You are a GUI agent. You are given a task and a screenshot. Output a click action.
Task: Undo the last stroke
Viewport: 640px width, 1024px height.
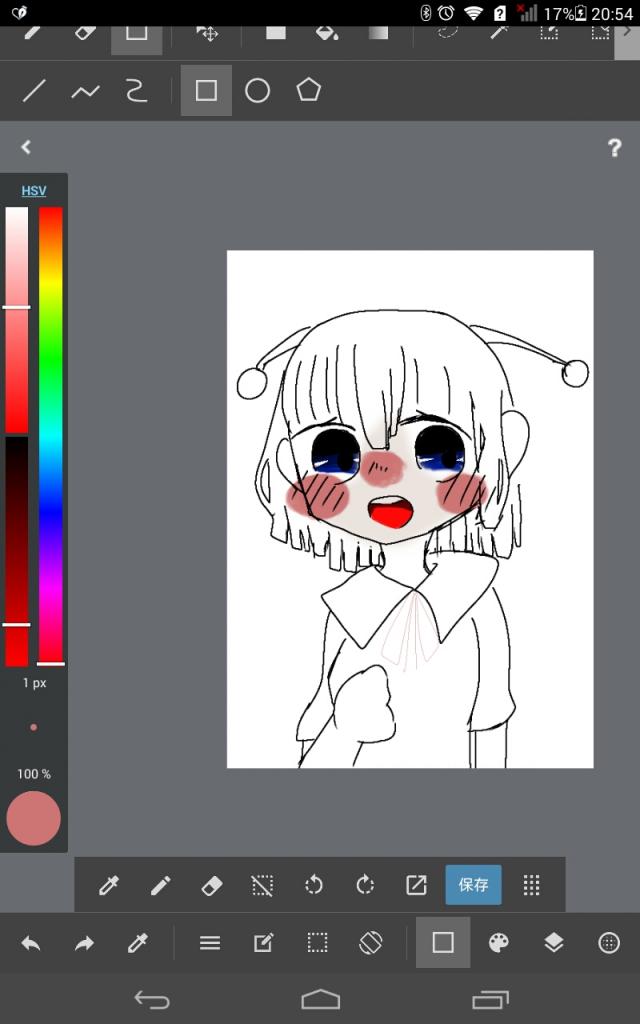pos(31,942)
